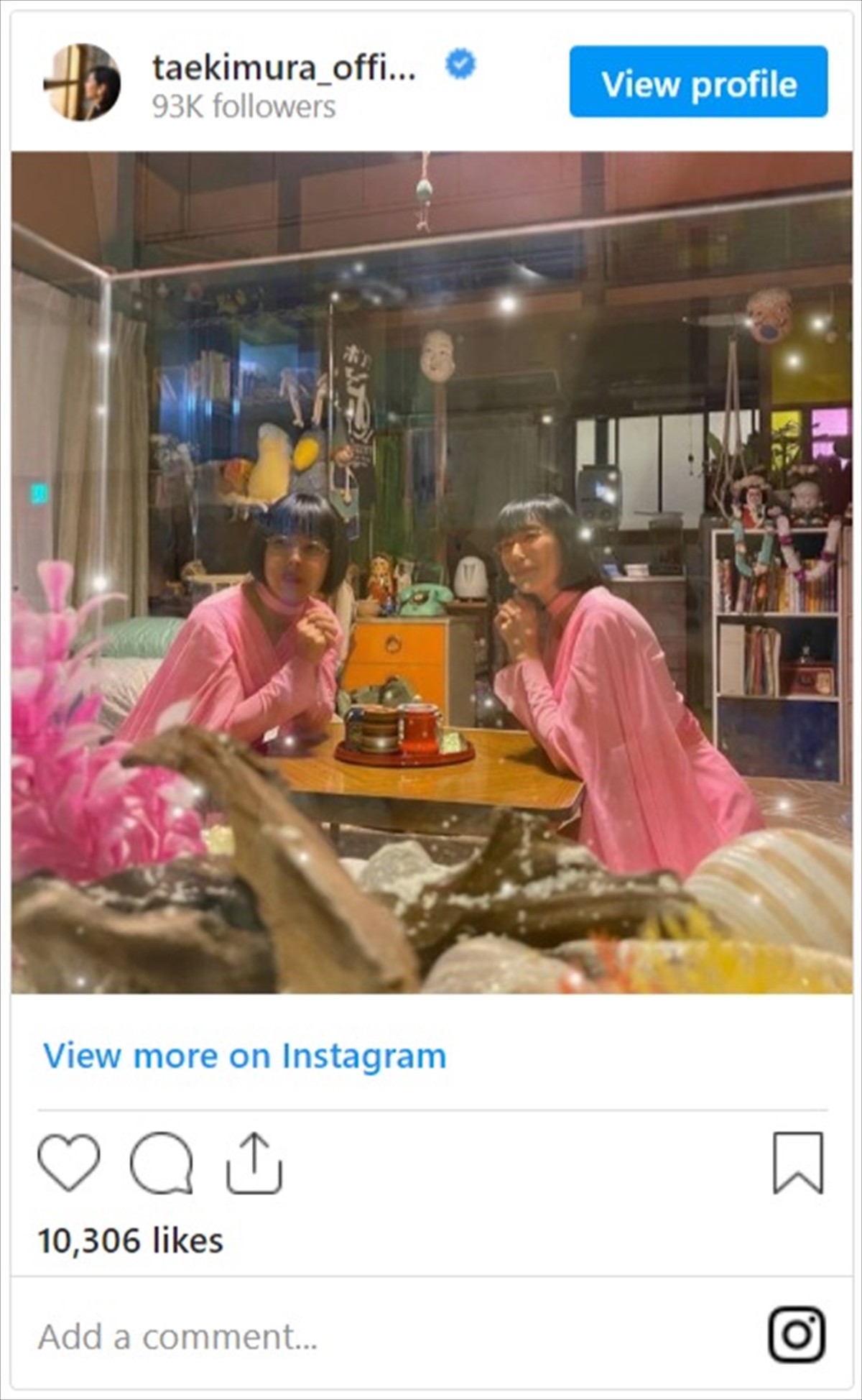
Task: Open Instagram via the logo icon
Action: (797, 1335)
